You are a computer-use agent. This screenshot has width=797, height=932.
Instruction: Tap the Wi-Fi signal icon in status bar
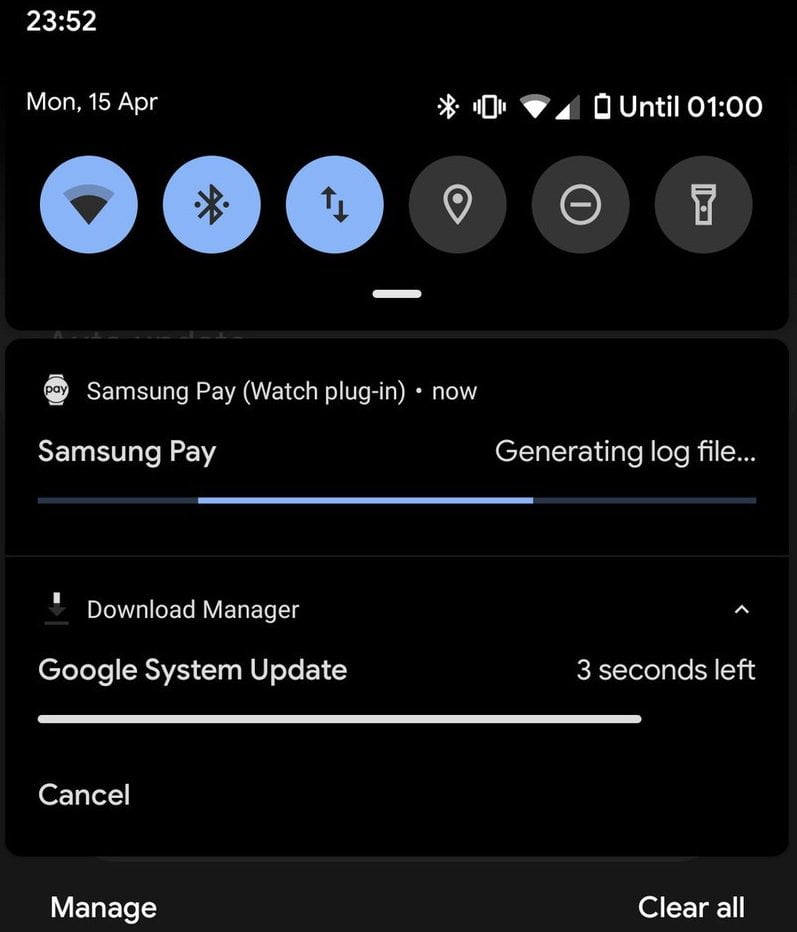[x=537, y=106]
